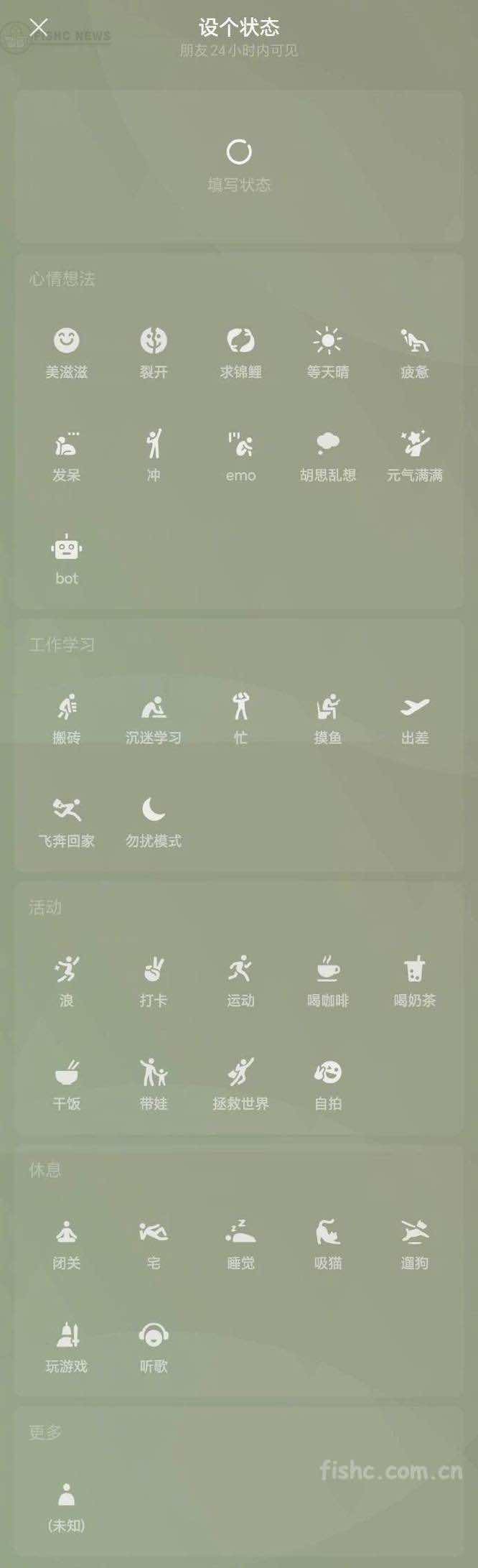Choose 出差 travel status
The height and width of the screenshot is (1568, 478).
(x=414, y=718)
